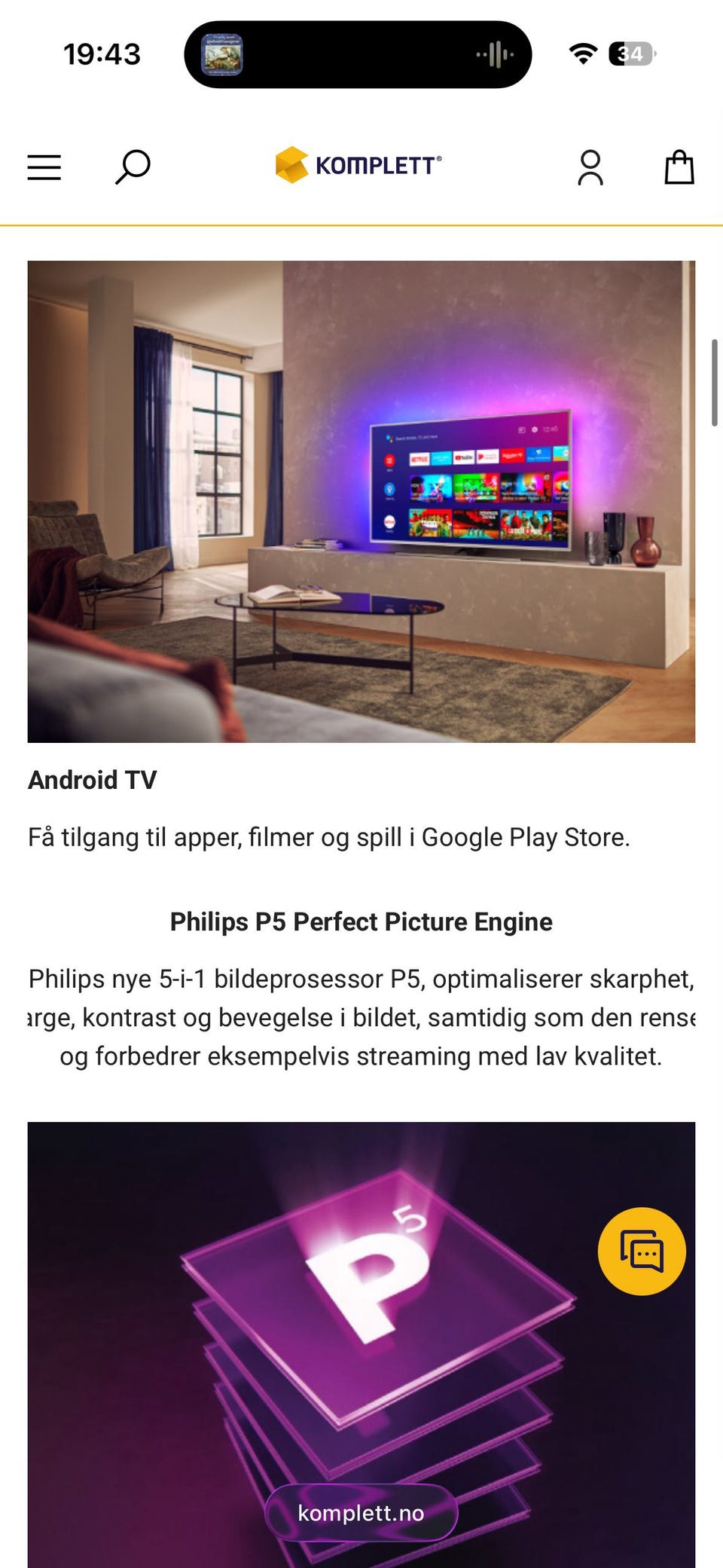Click the Android TV heading
Viewport: 723px width, 1568px height.
[92, 780]
